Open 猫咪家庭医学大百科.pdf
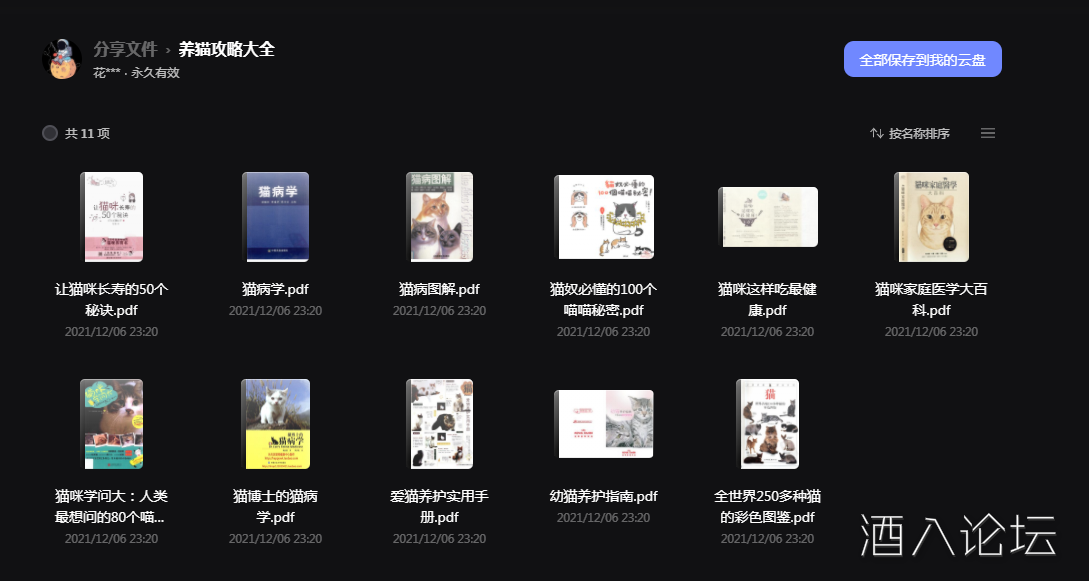 pos(931,217)
